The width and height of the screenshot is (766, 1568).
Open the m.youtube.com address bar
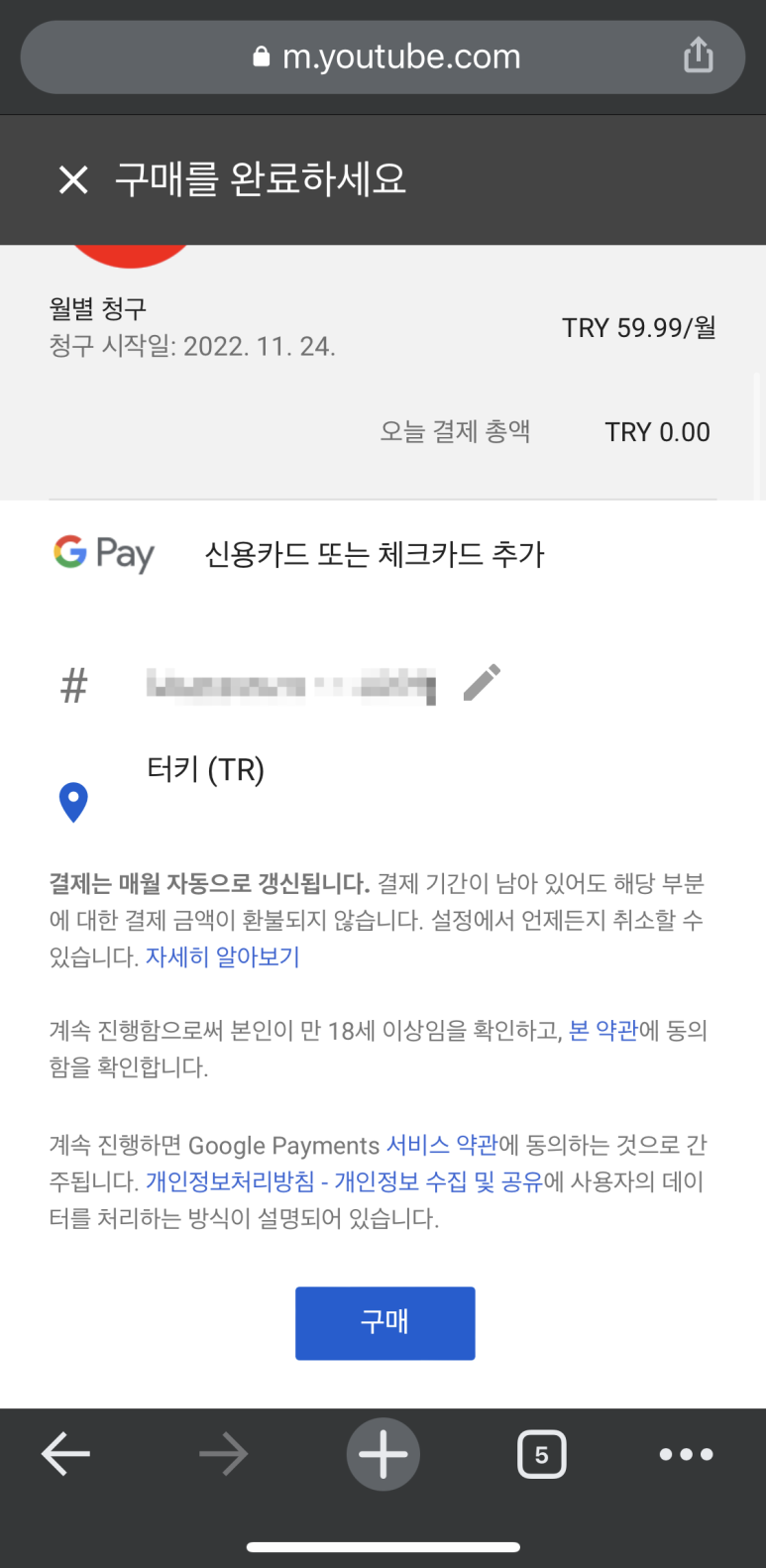click(383, 57)
